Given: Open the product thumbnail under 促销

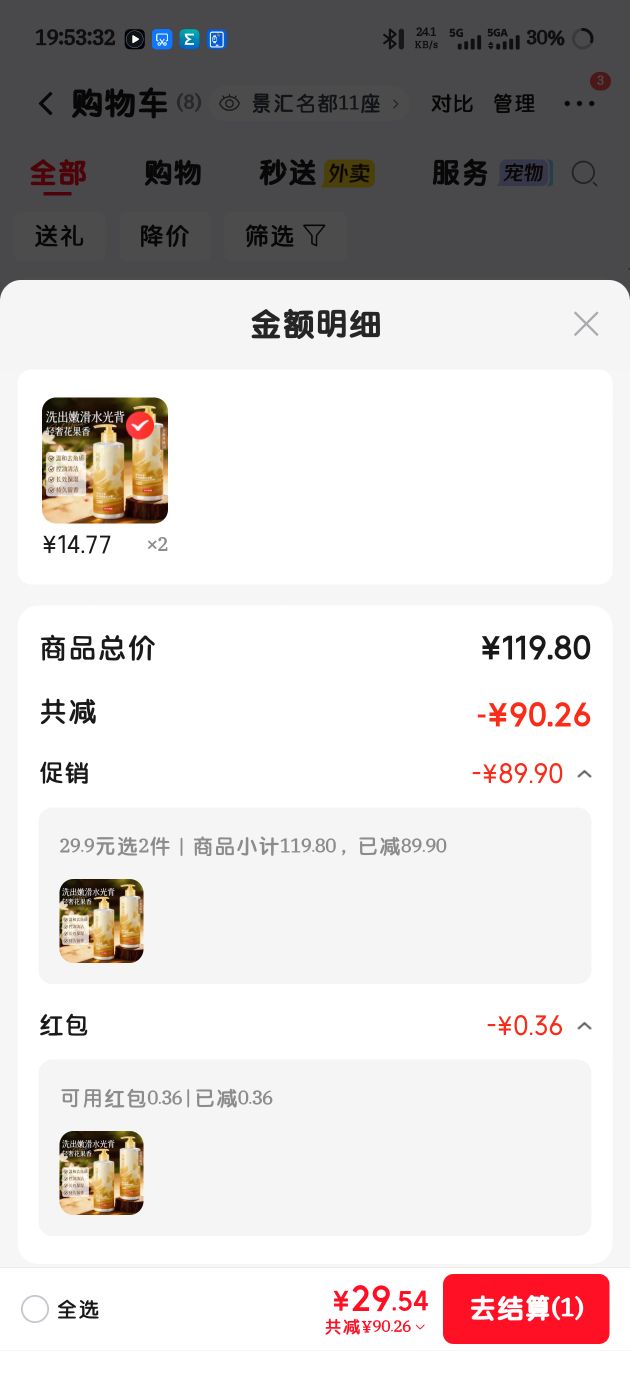Looking at the screenshot, I should pyautogui.click(x=101, y=921).
